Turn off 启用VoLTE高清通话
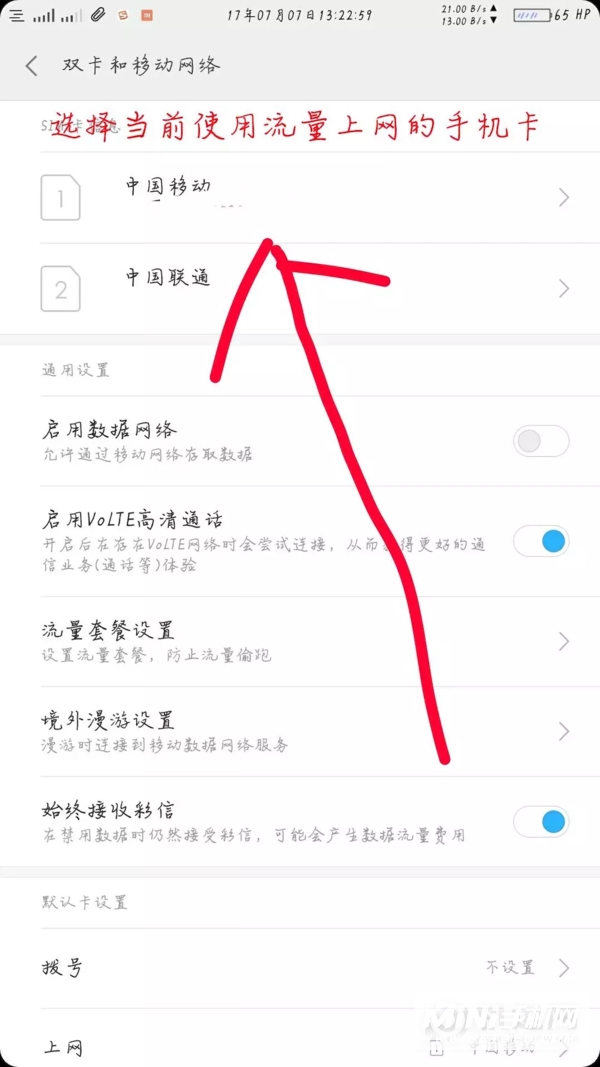600x1067 pixels. 540,541
